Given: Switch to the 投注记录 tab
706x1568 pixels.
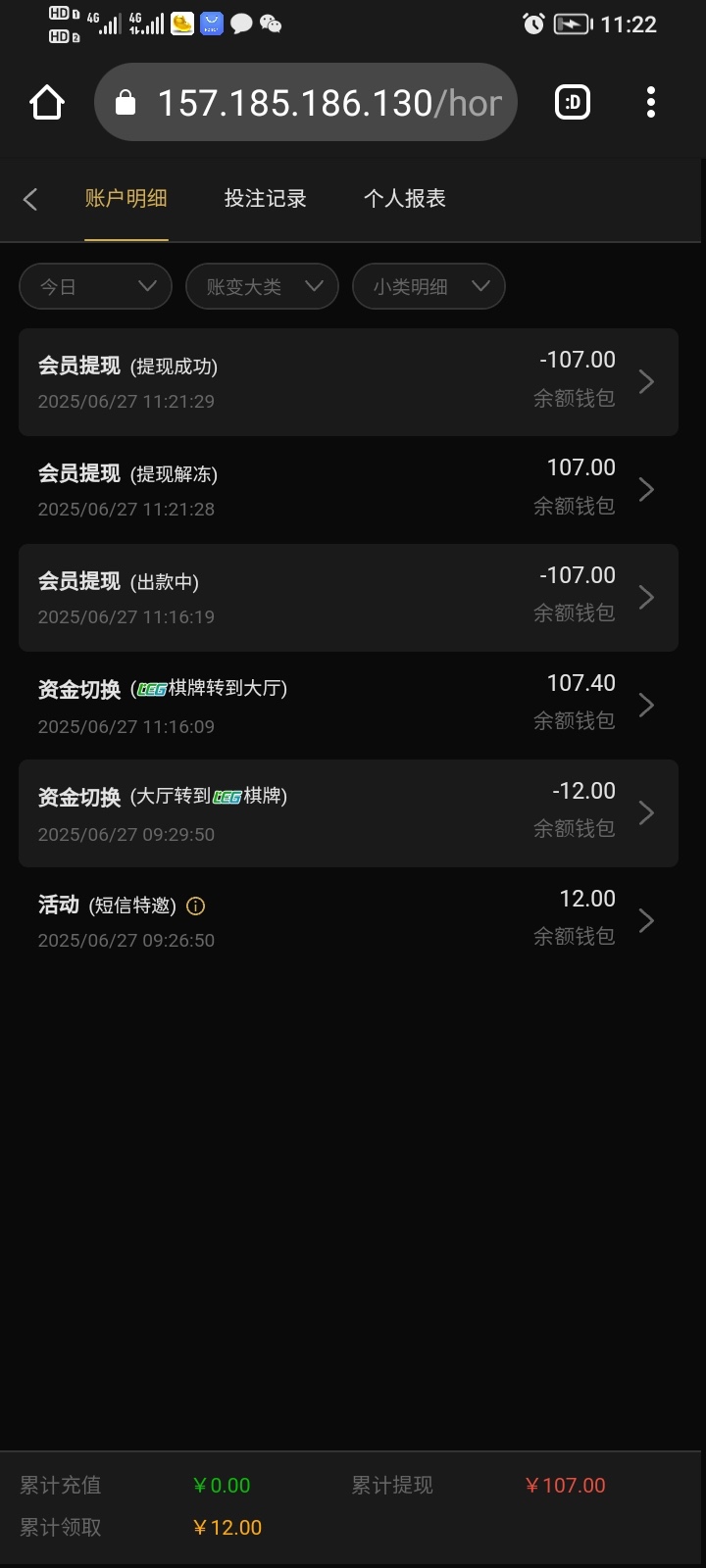Looking at the screenshot, I should 265,198.
